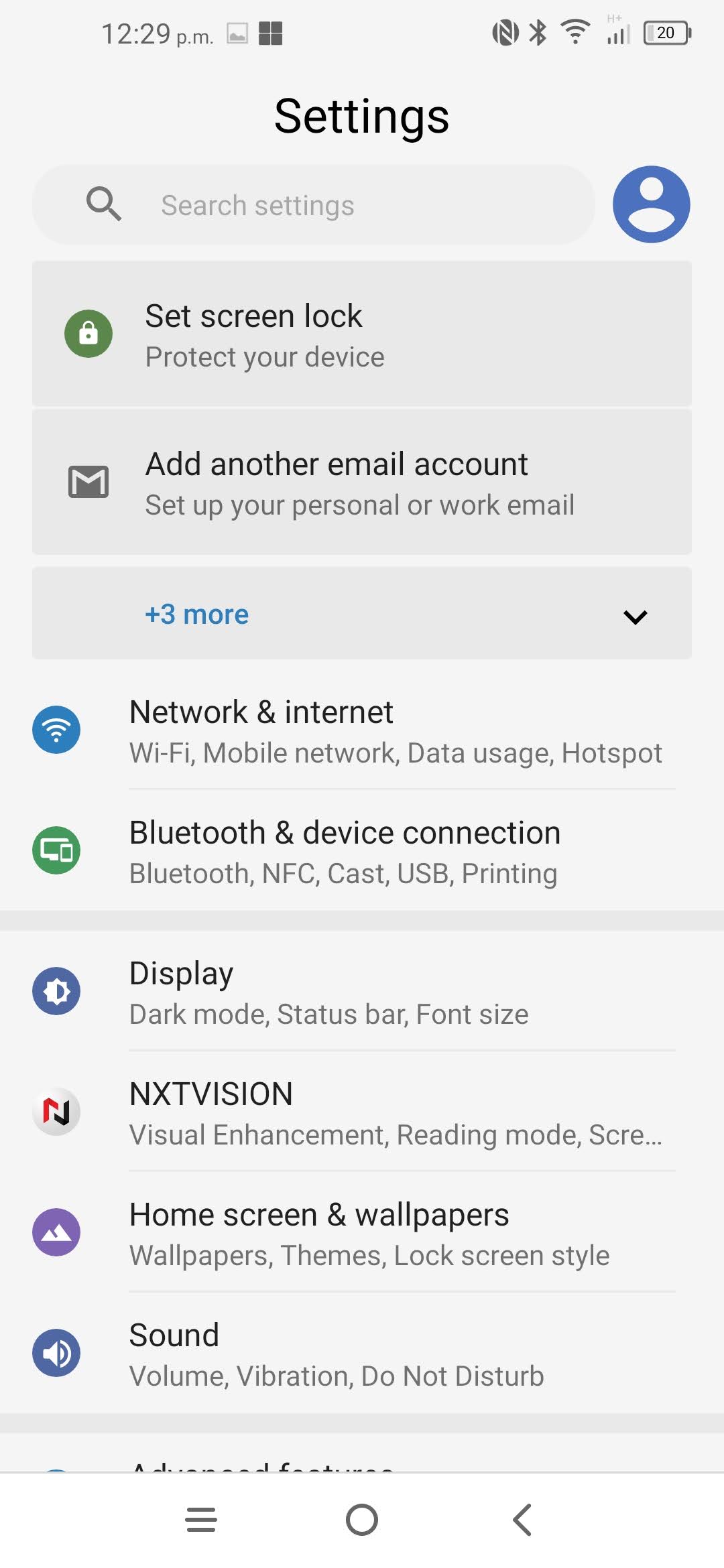Select Add another email account
This screenshot has height=1568, width=724.
(x=362, y=481)
